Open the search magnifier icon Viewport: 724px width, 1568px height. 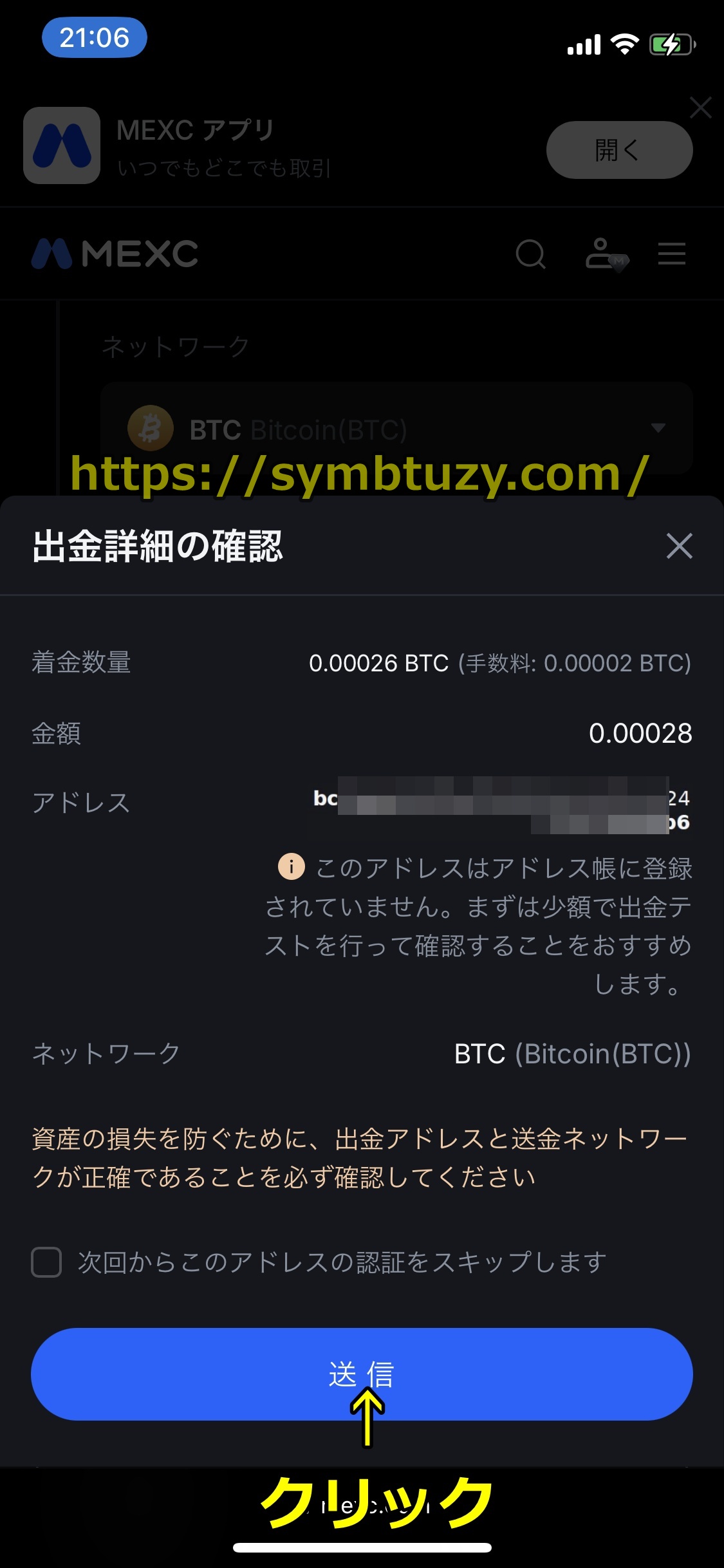(x=531, y=254)
